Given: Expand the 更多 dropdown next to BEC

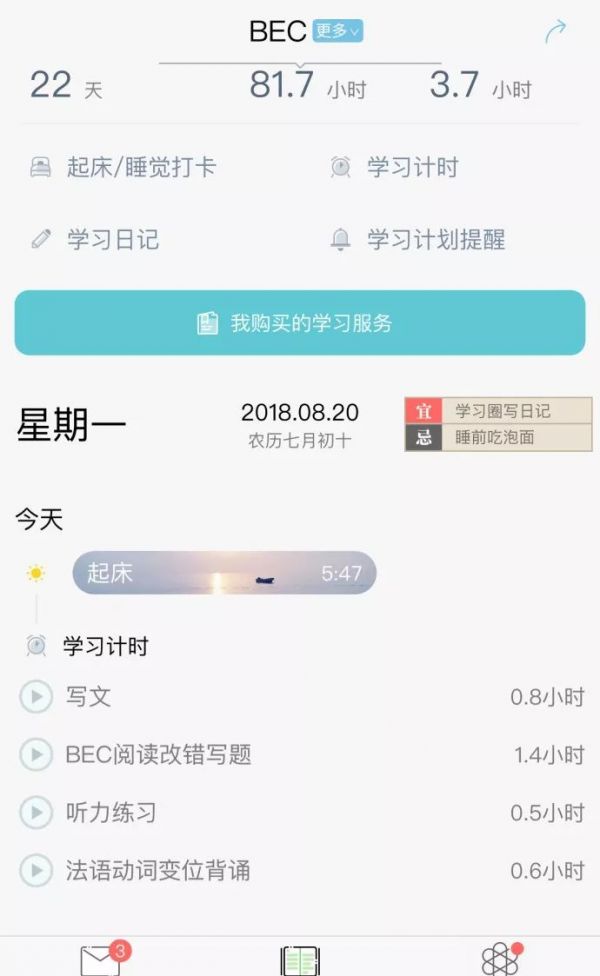Looking at the screenshot, I should click(337, 31).
